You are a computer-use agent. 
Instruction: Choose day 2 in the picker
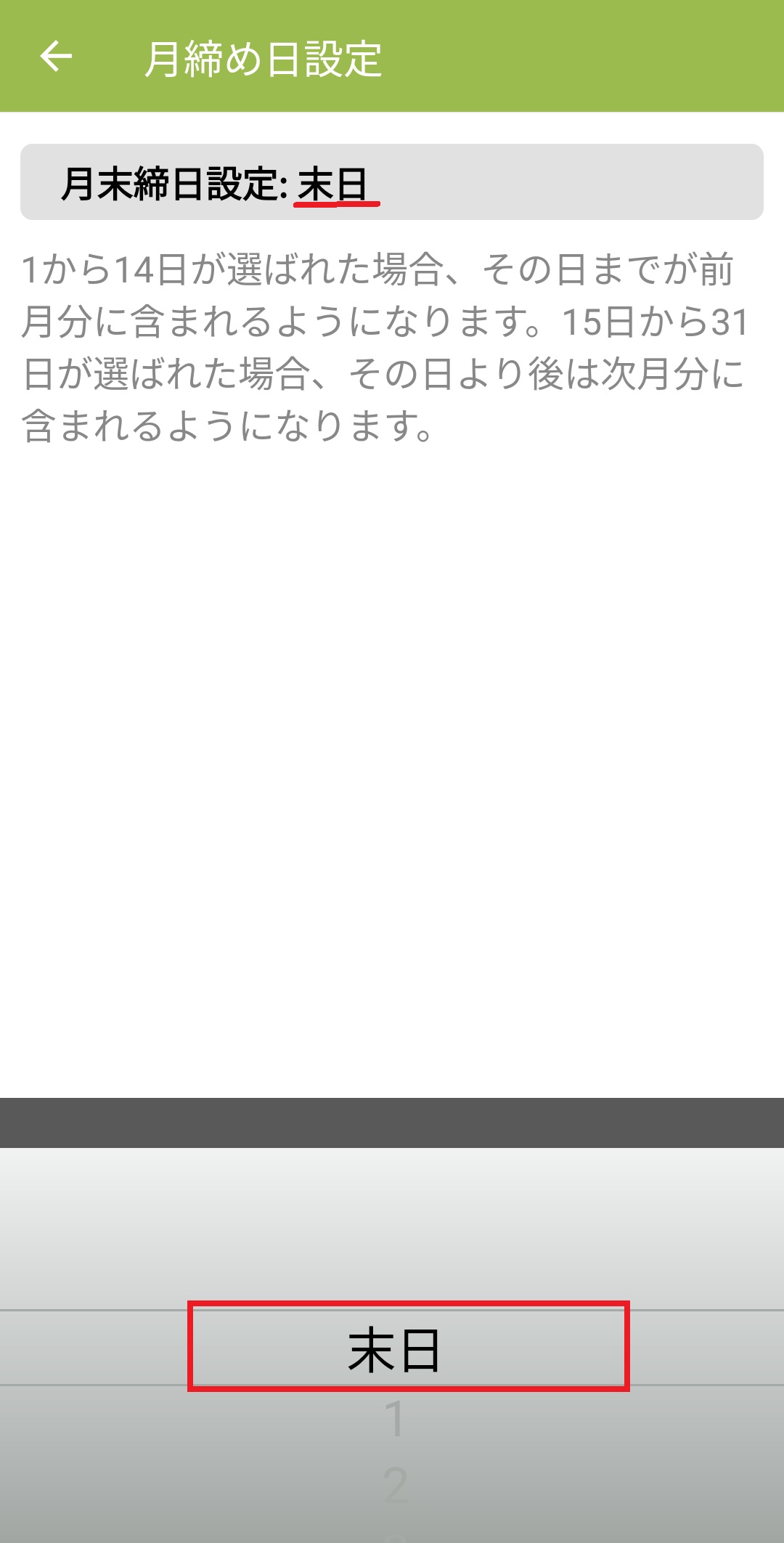[396, 1485]
